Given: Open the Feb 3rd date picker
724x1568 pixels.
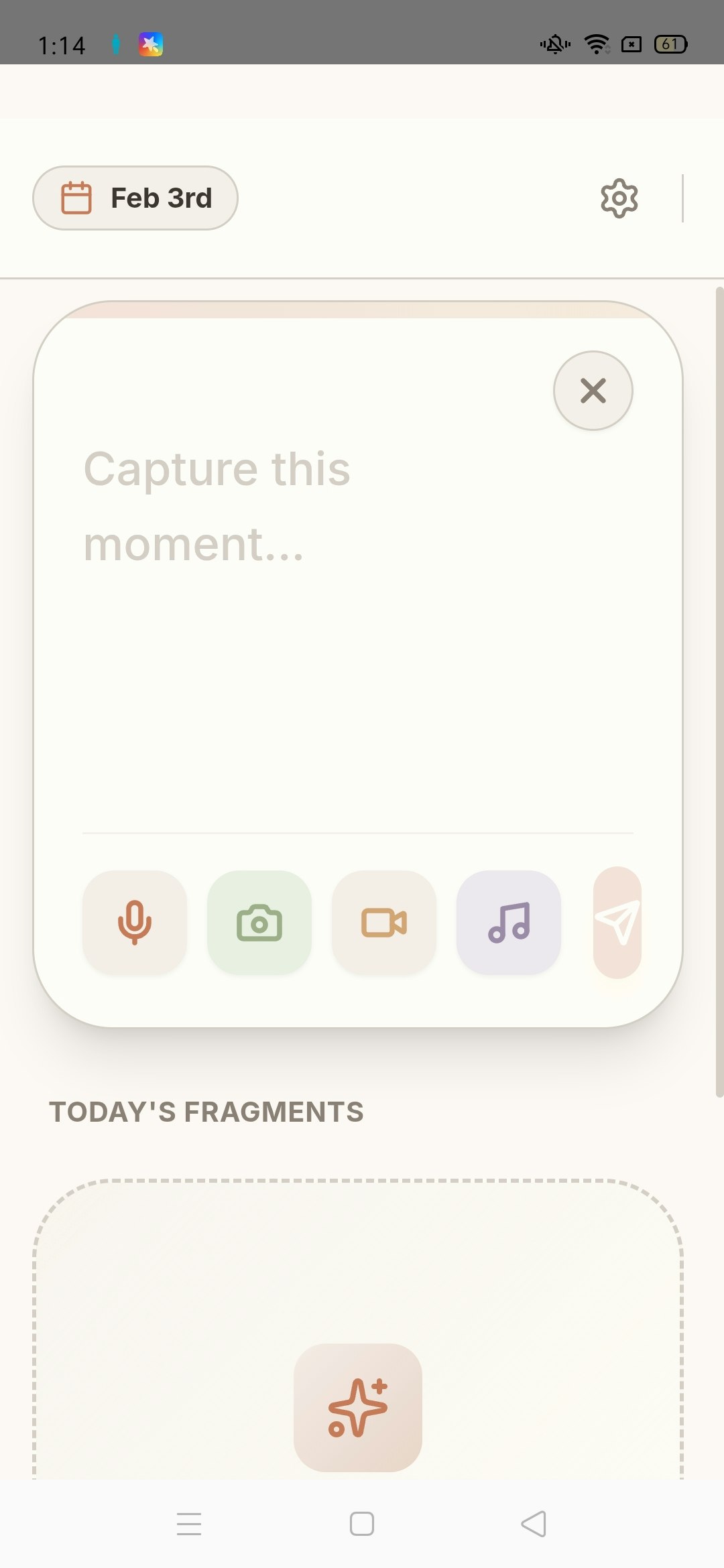Looking at the screenshot, I should 135,198.
